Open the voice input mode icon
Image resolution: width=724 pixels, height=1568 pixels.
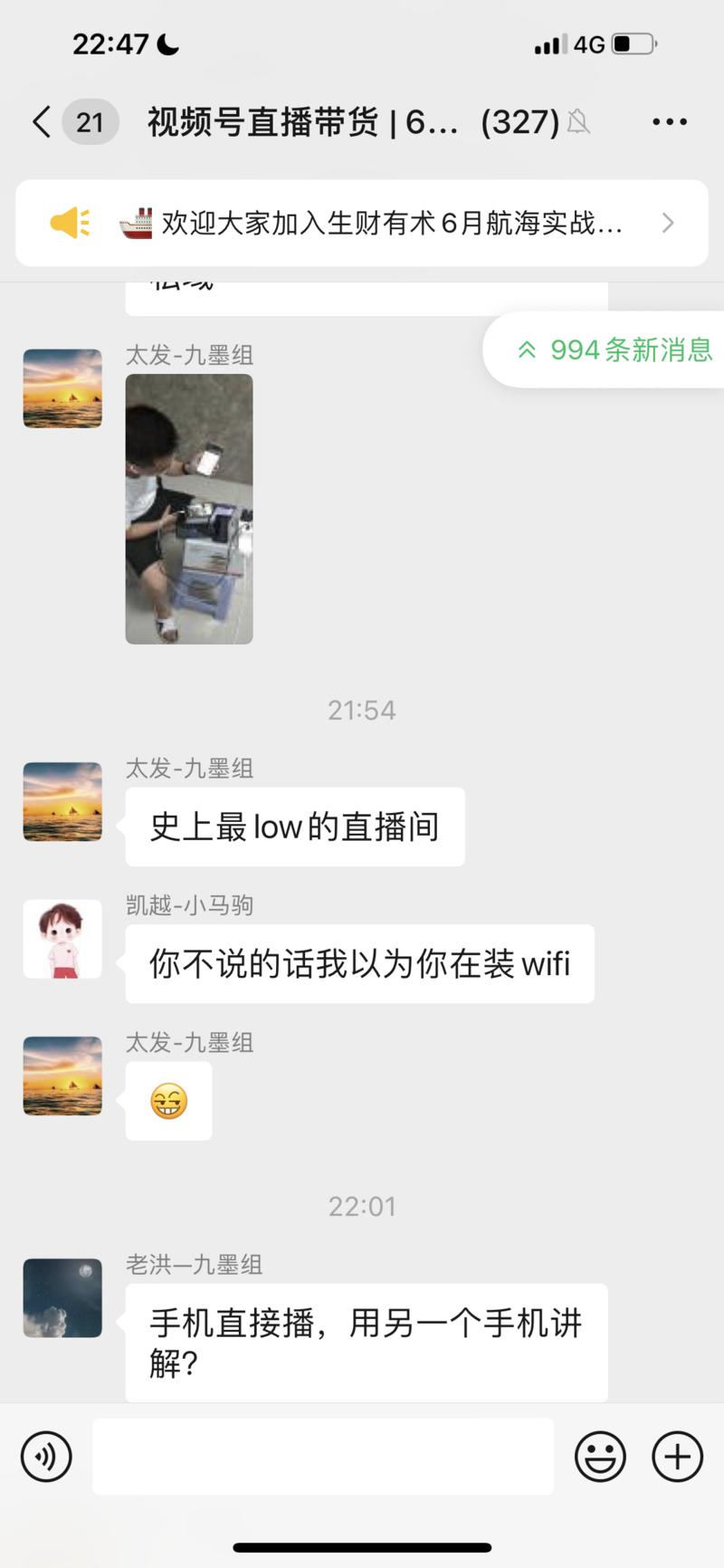44,1456
